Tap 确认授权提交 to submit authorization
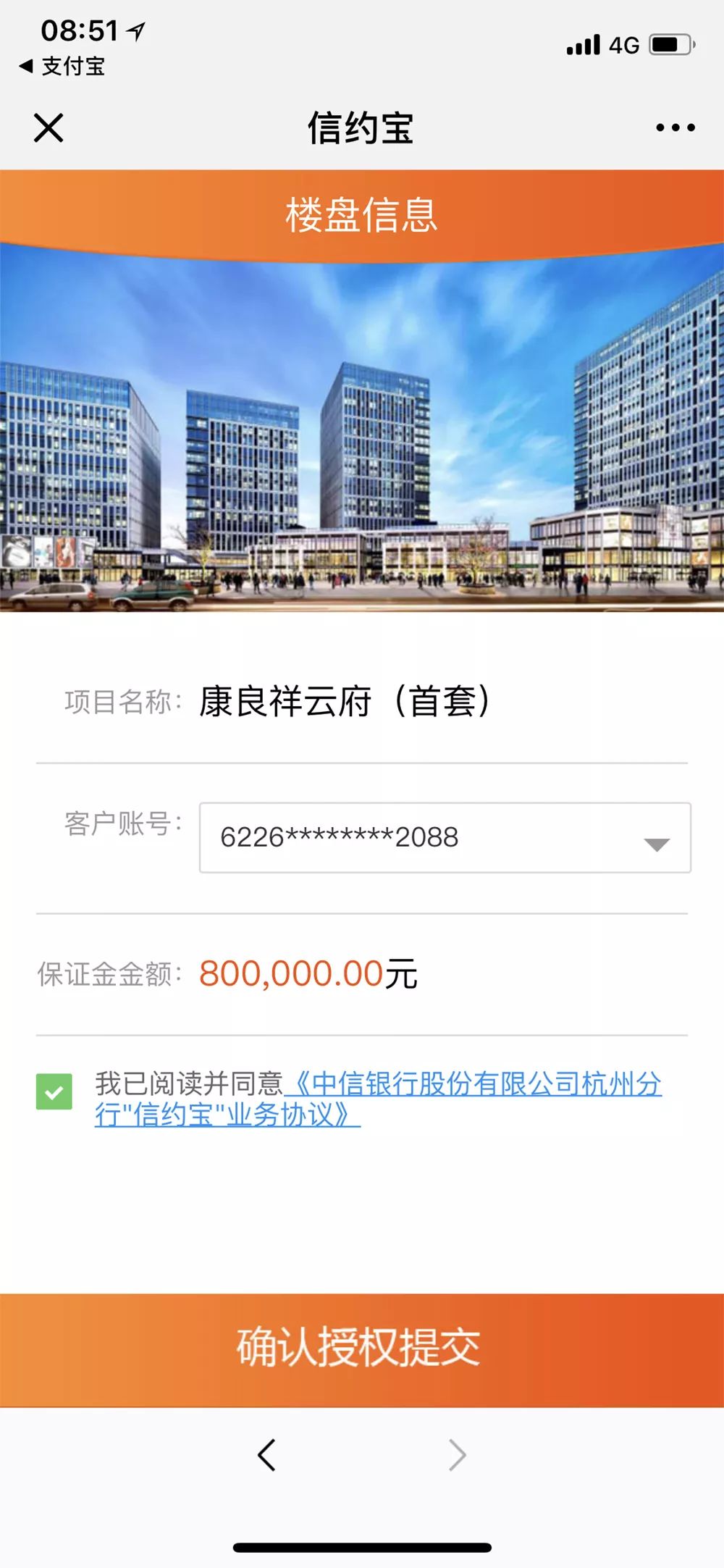The image size is (724, 1568). [362, 1349]
